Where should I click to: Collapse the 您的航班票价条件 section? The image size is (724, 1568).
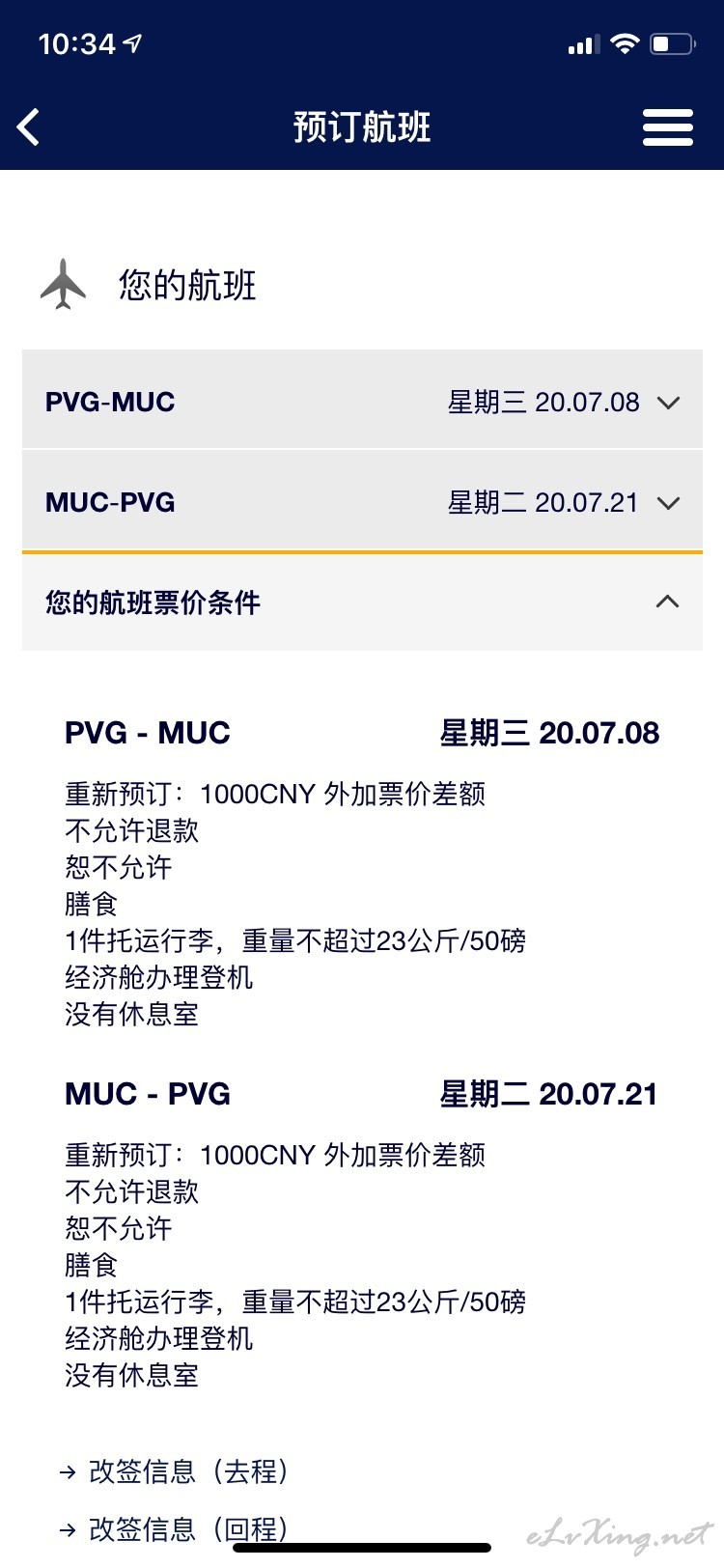362,602
